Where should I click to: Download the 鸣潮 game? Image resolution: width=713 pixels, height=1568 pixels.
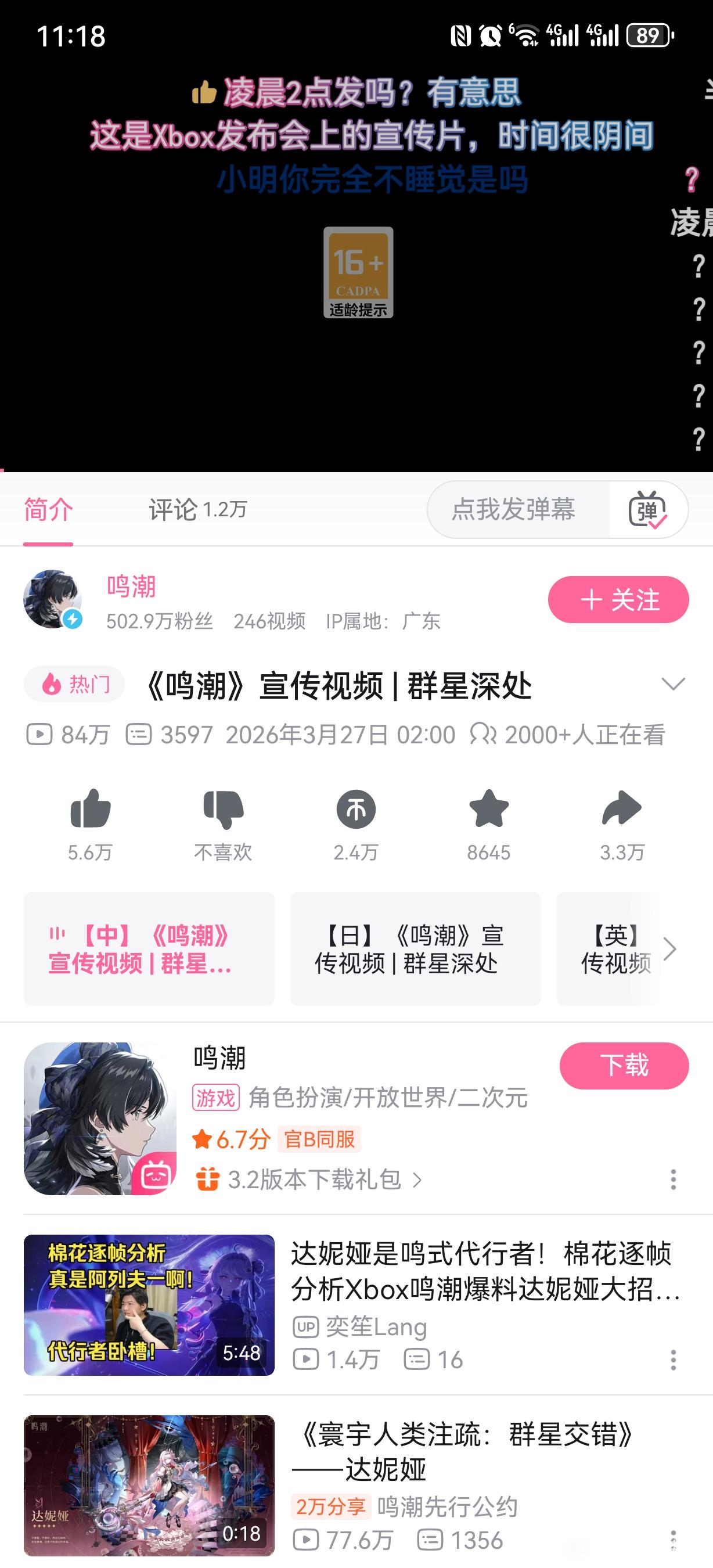pos(624,1065)
